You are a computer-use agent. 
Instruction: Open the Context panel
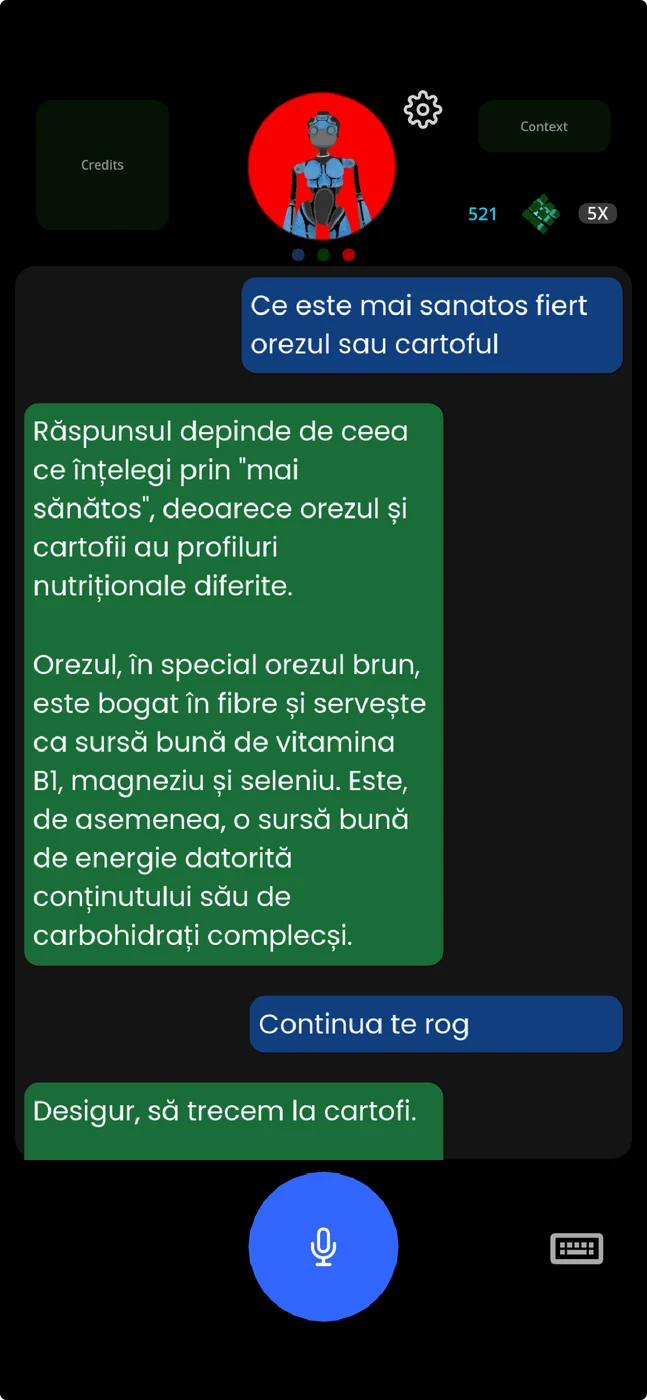click(x=544, y=127)
